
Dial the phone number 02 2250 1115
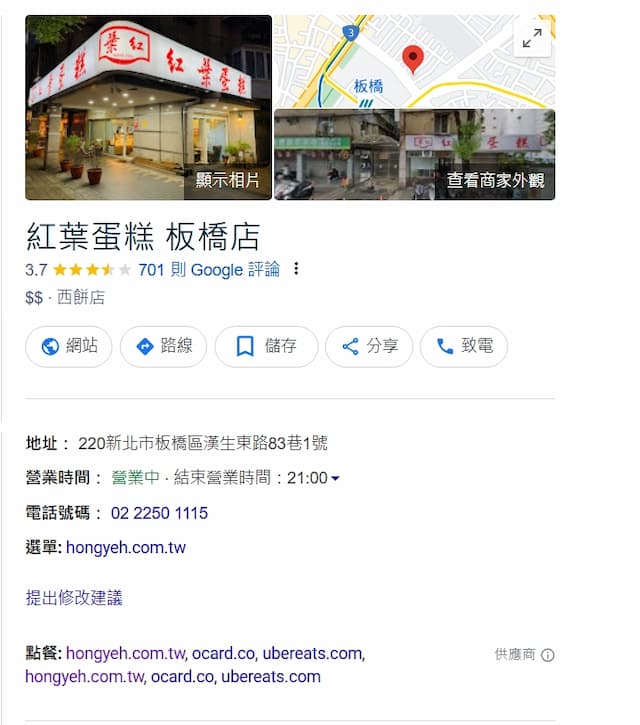159,513
